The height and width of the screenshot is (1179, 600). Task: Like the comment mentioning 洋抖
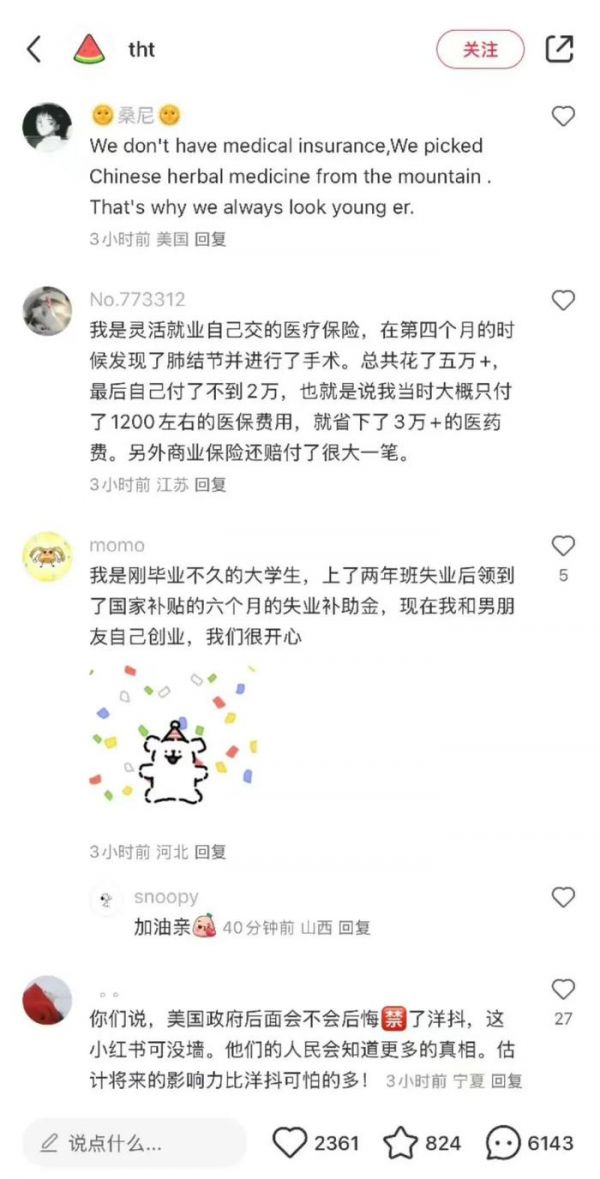(x=563, y=990)
